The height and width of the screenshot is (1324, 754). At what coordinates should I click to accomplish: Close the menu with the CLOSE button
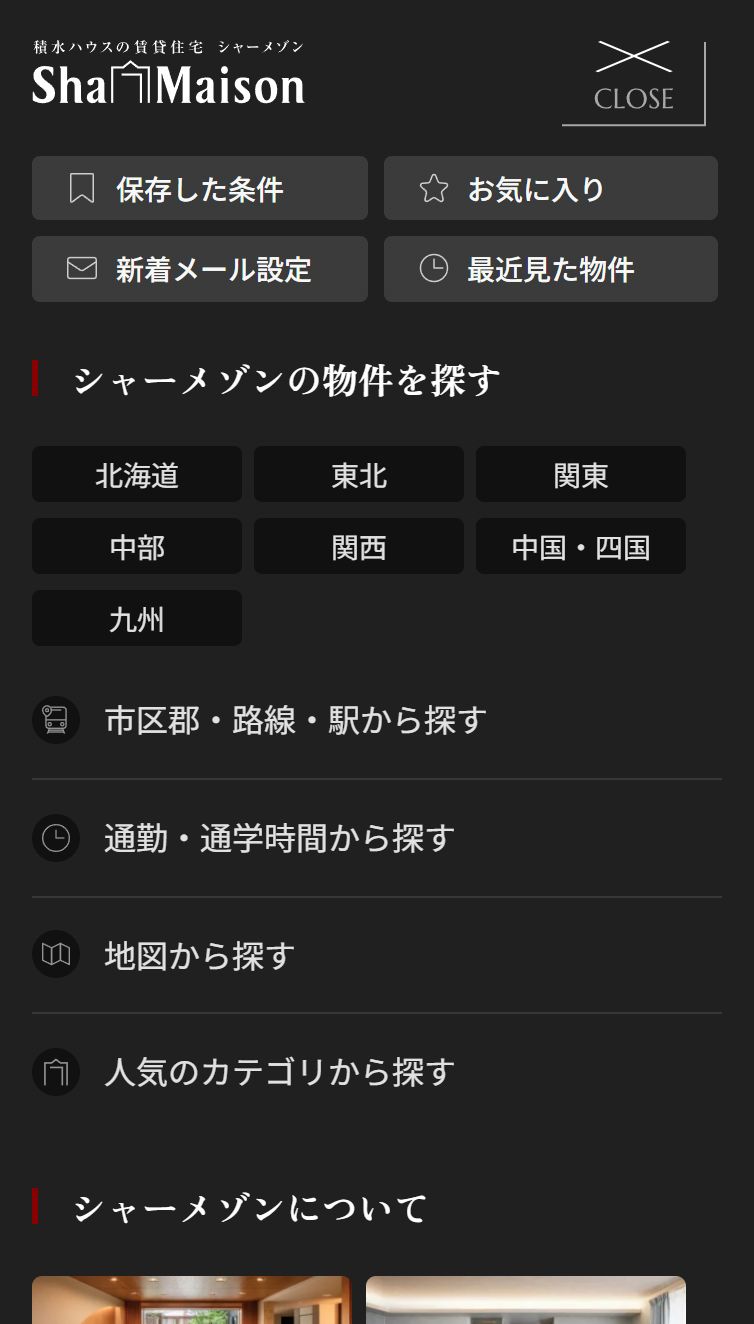[x=633, y=84]
